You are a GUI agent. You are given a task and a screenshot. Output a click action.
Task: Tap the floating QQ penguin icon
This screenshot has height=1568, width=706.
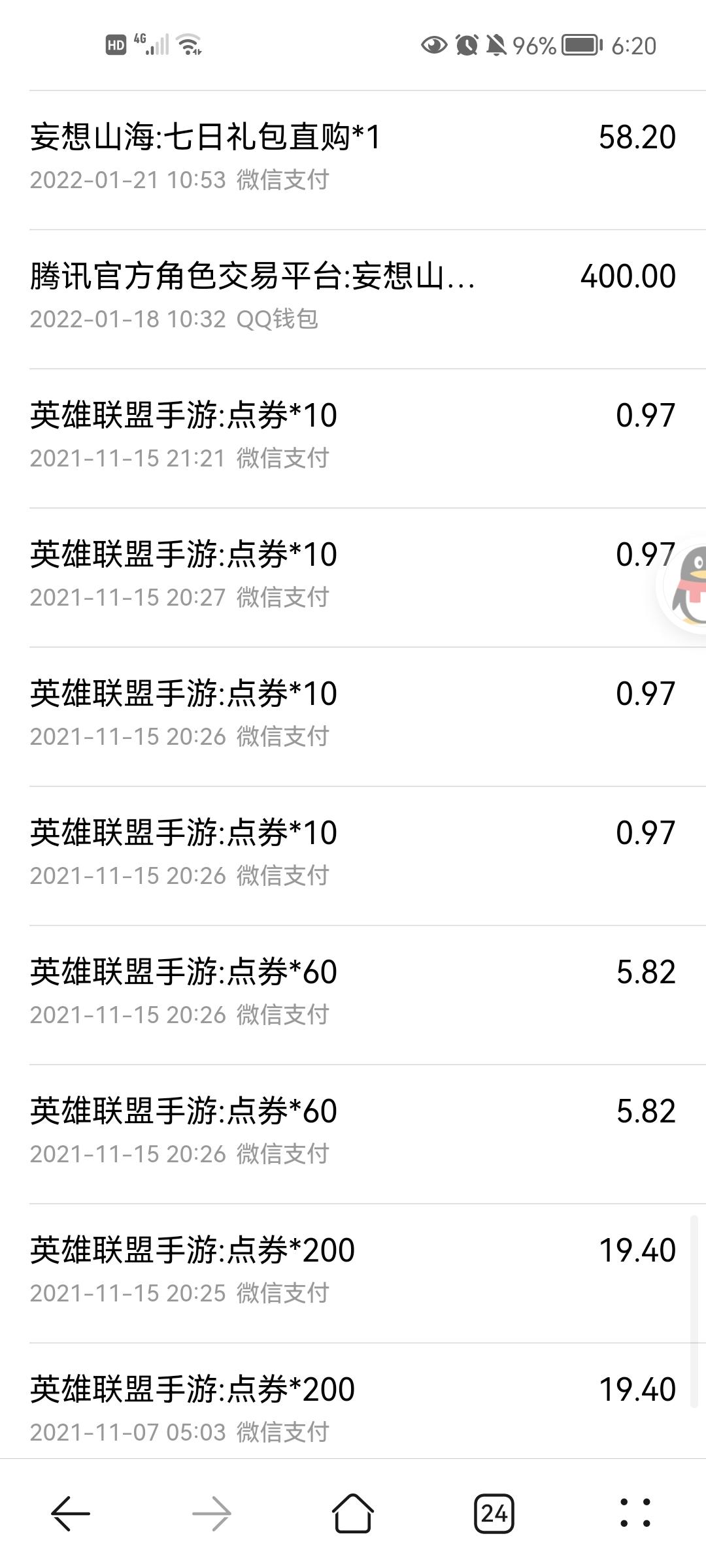(686, 586)
